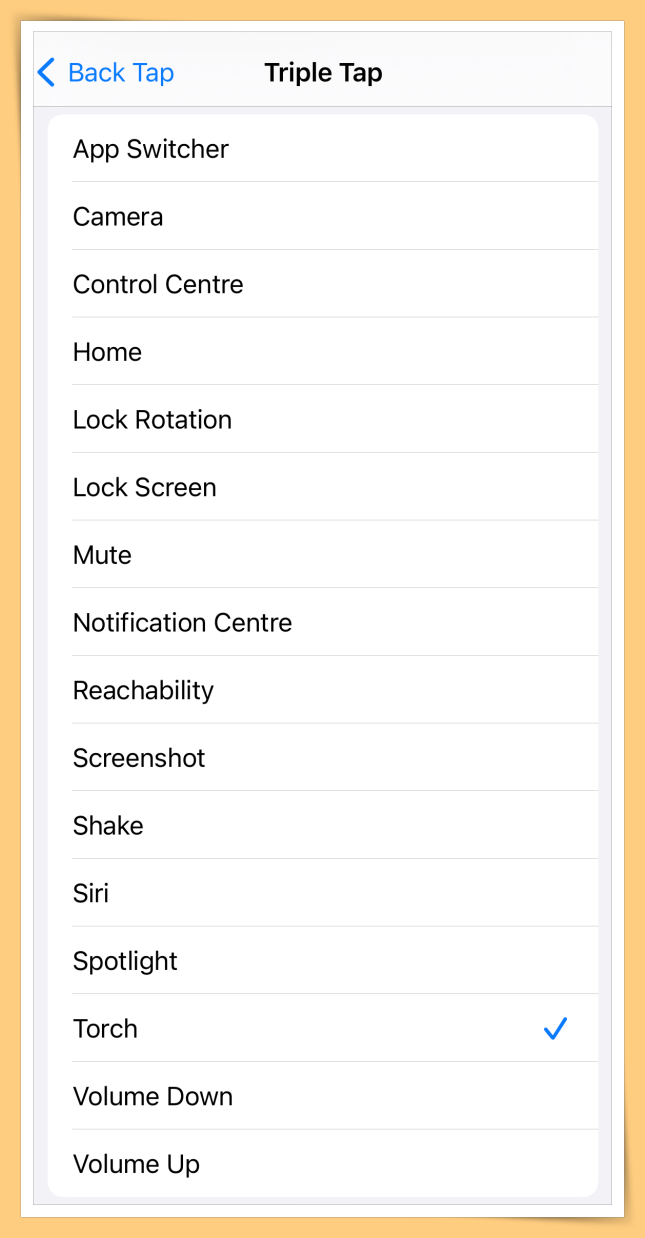
Task: Select Shake option
Action: click(x=323, y=825)
